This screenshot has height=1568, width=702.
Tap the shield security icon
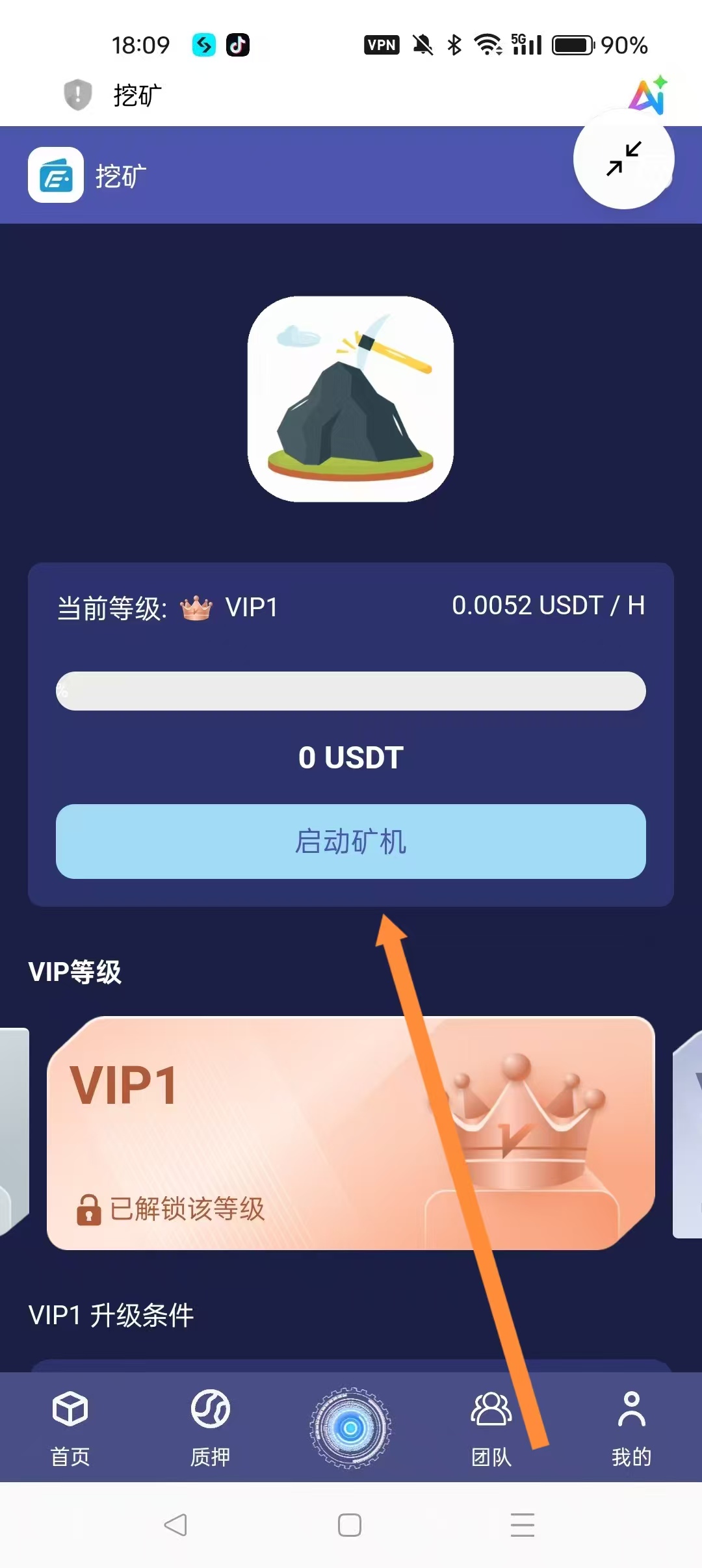pos(77,95)
